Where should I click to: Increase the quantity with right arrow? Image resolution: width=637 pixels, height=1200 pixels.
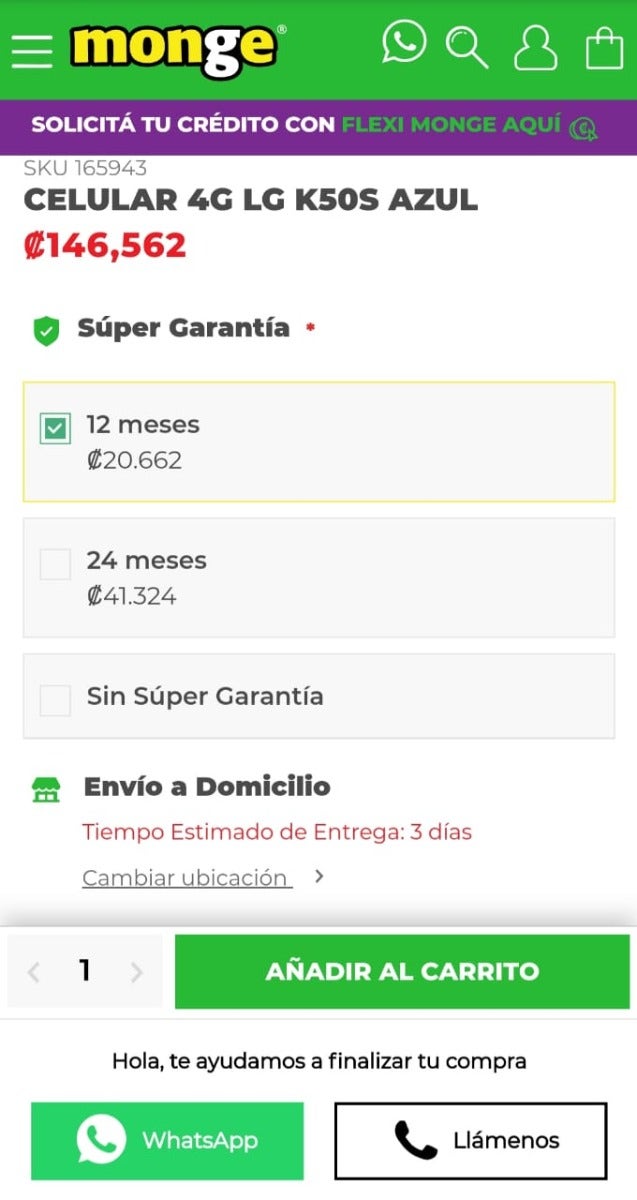pyautogui.click(x=137, y=971)
